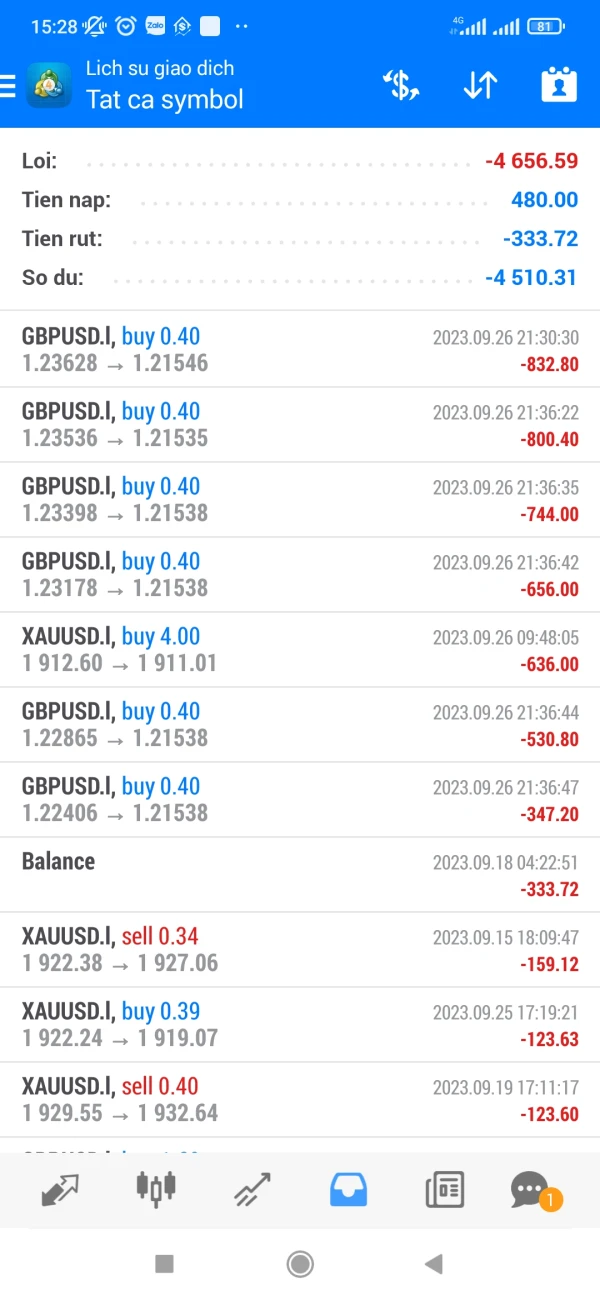Open the GBPUSD trade with -800.40 loss
Viewport: 600px width, 1300px height.
tap(300, 425)
